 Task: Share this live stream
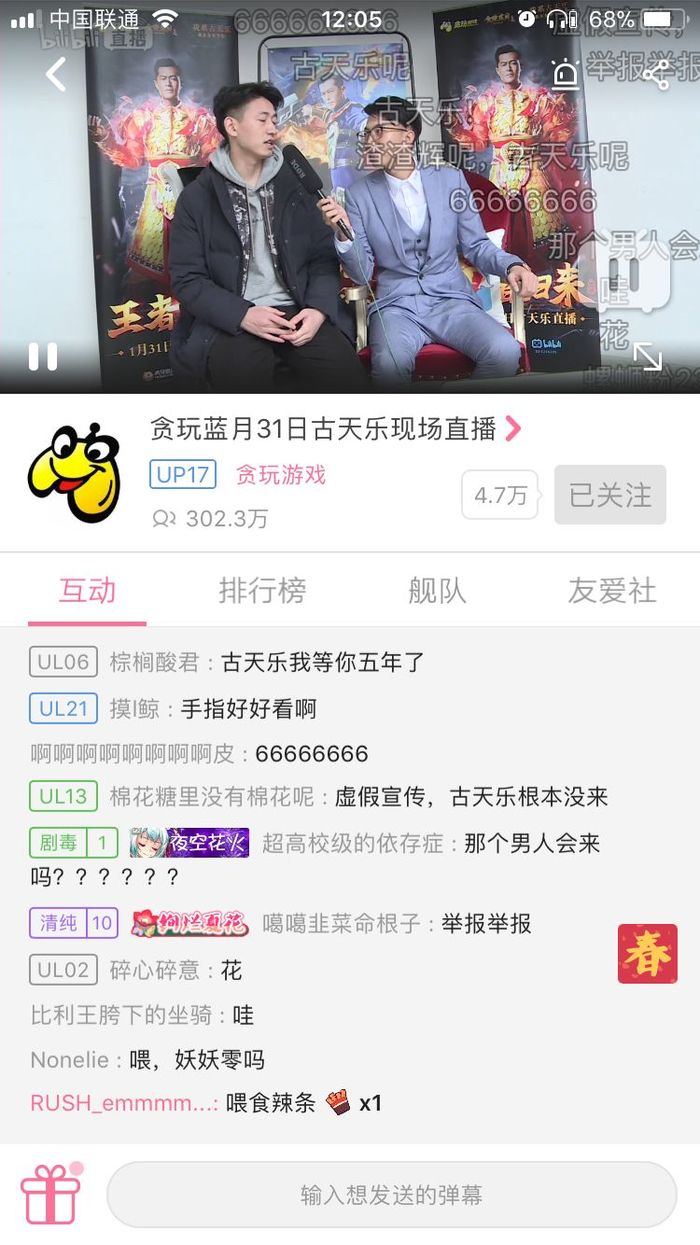(x=656, y=74)
